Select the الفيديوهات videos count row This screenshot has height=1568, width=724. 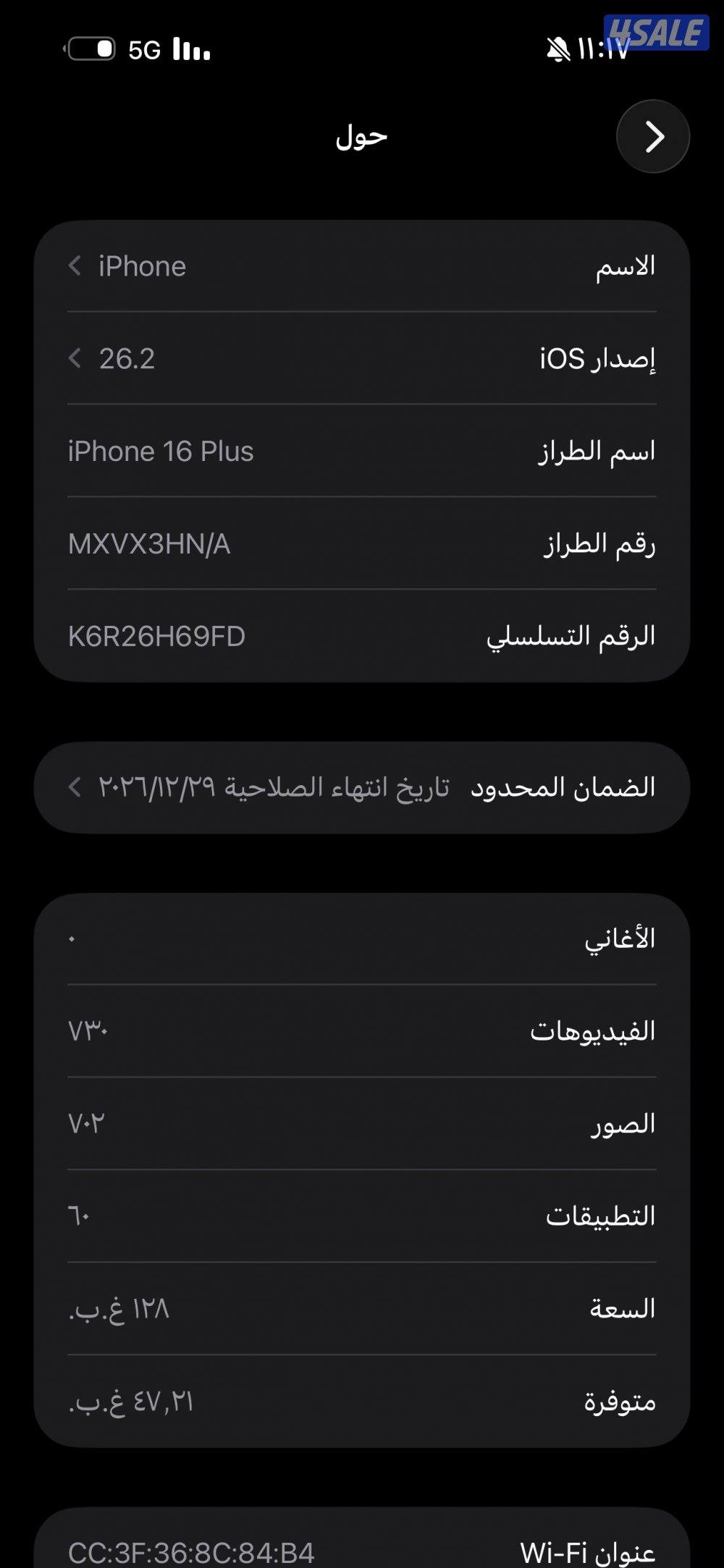point(362,1031)
